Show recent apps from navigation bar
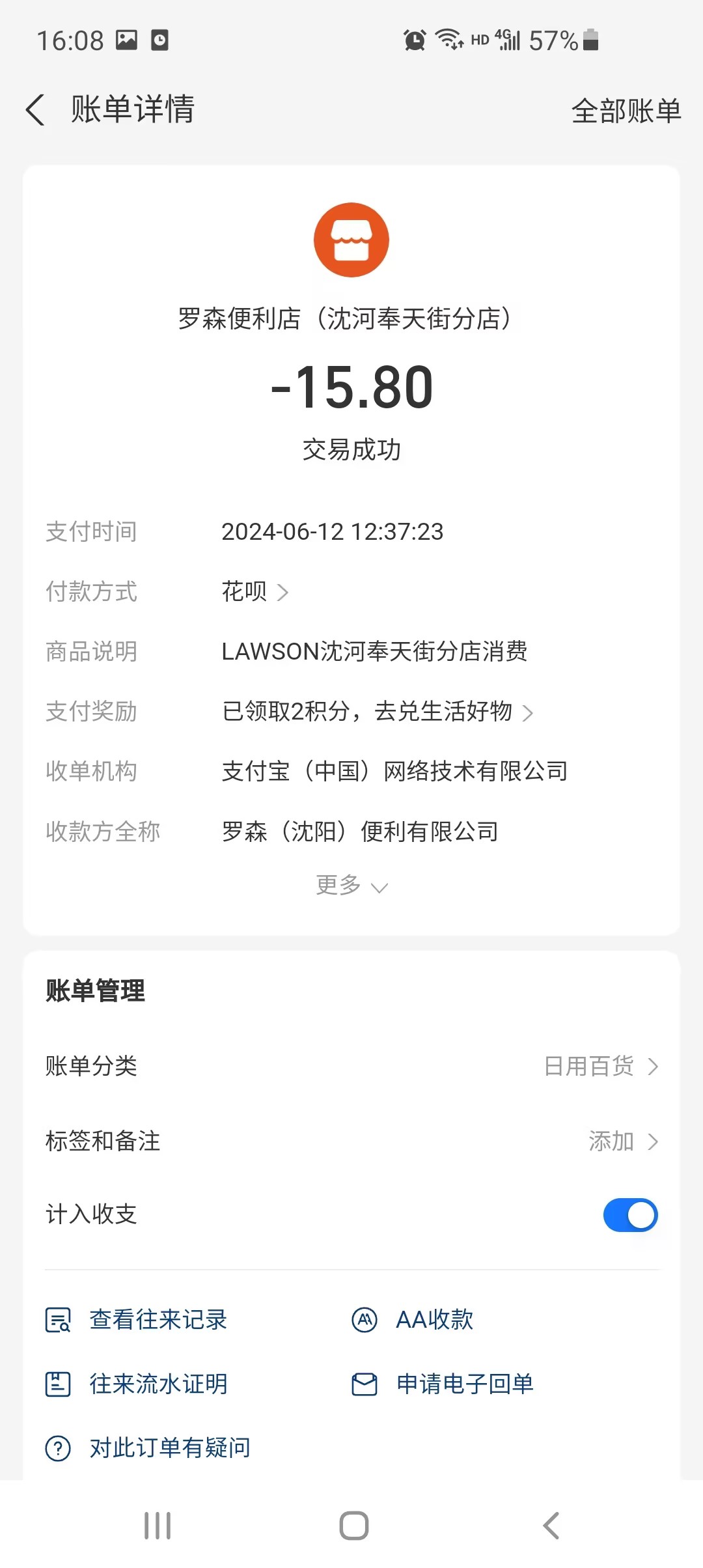 (158, 1526)
